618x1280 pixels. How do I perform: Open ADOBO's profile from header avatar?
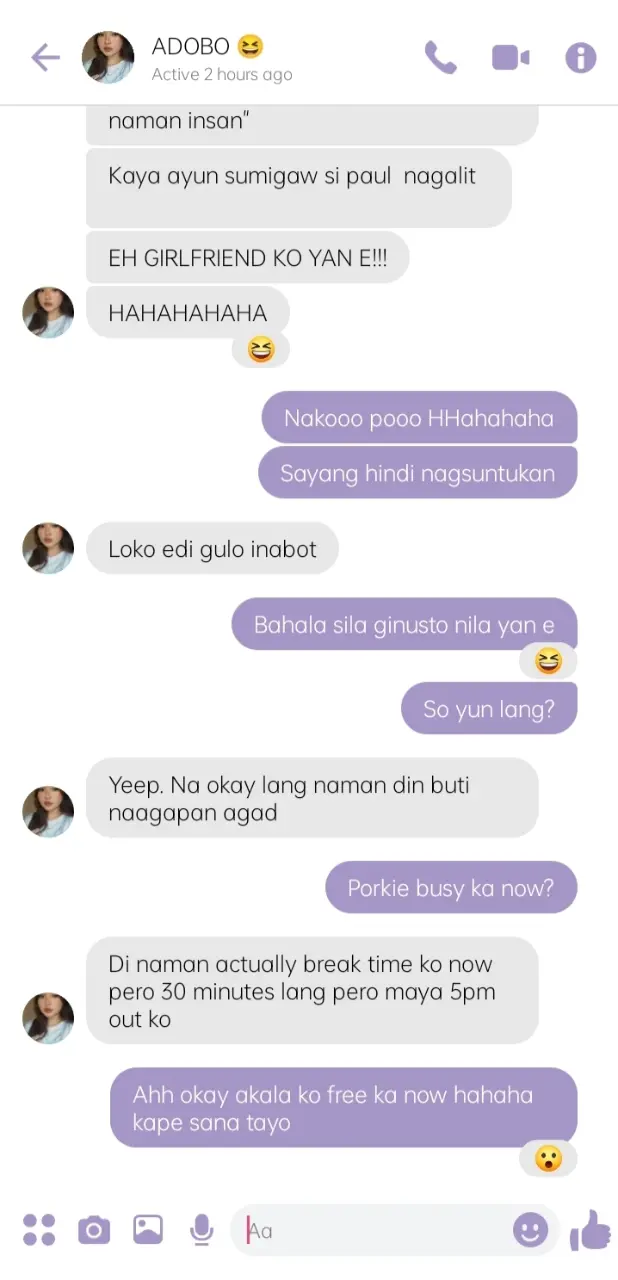(108, 57)
